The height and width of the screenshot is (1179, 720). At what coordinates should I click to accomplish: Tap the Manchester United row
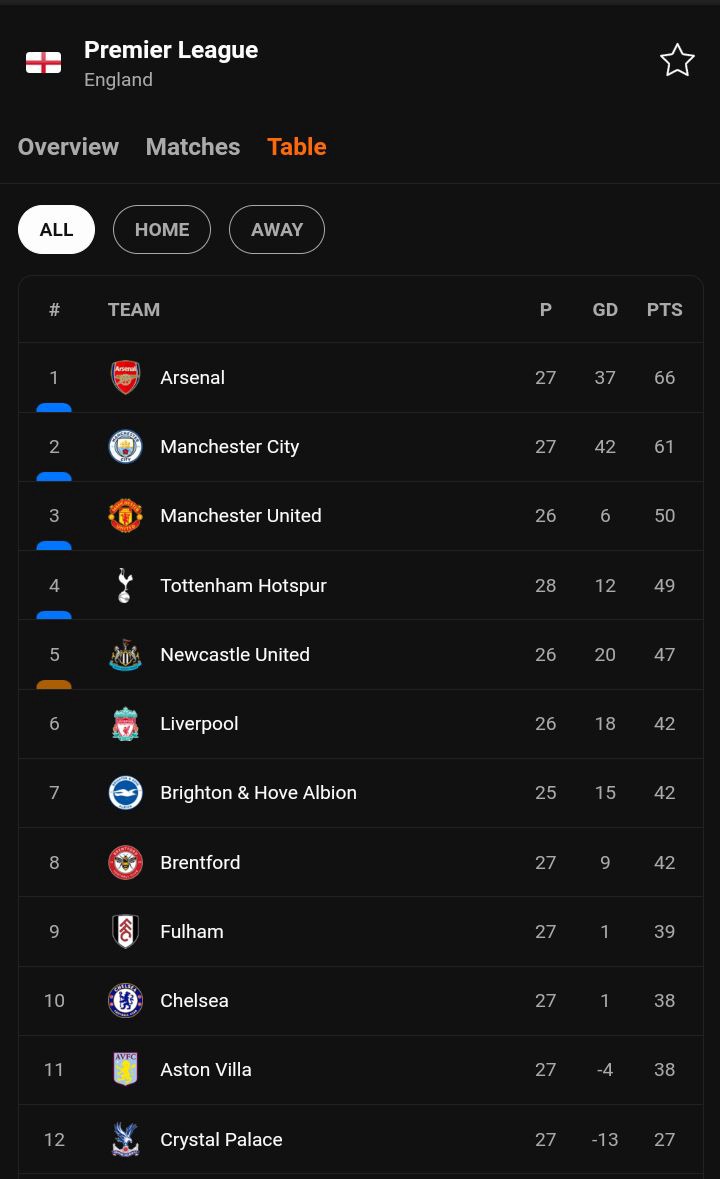click(361, 516)
